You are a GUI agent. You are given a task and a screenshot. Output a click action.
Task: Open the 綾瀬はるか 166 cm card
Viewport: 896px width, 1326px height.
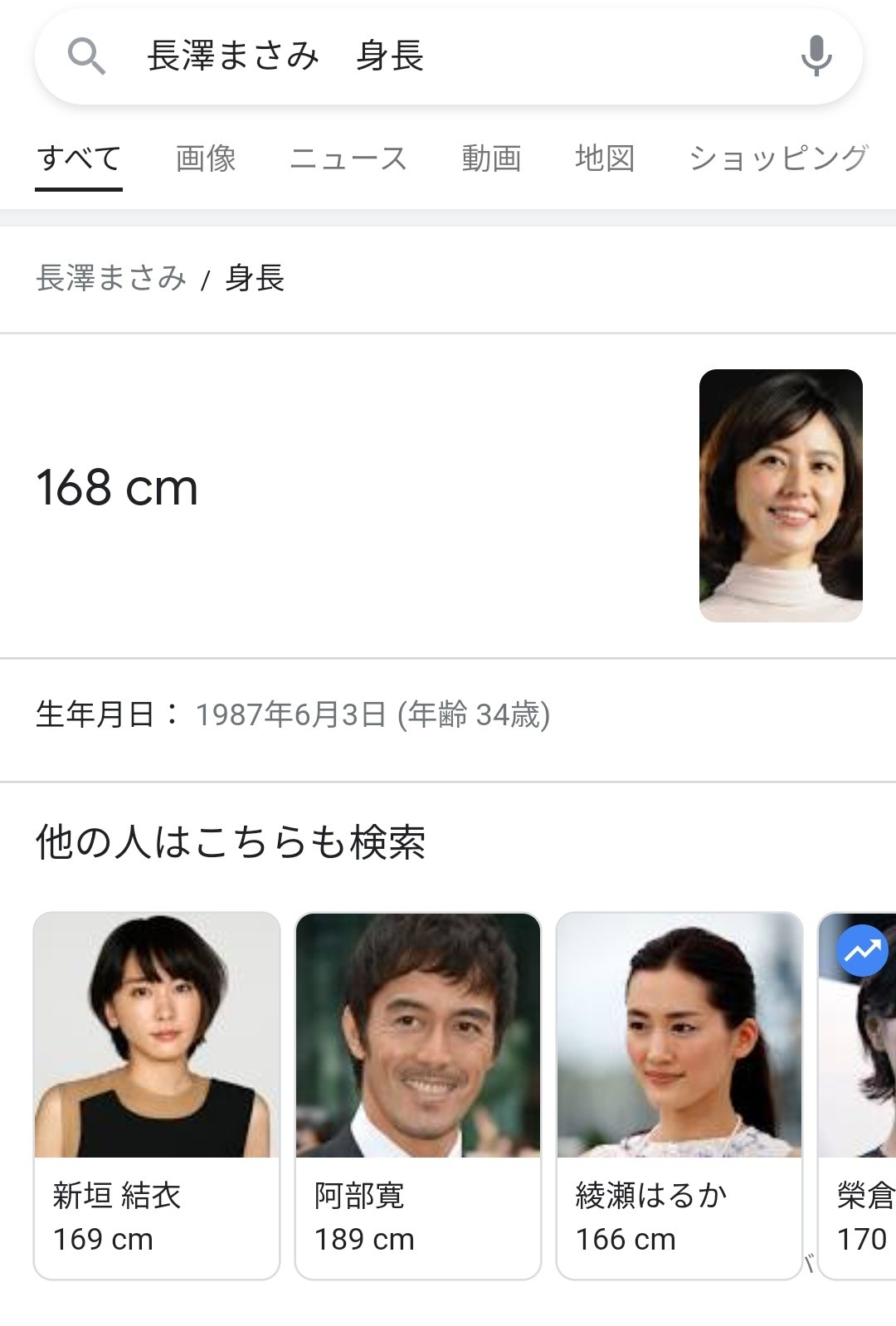(x=679, y=1095)
